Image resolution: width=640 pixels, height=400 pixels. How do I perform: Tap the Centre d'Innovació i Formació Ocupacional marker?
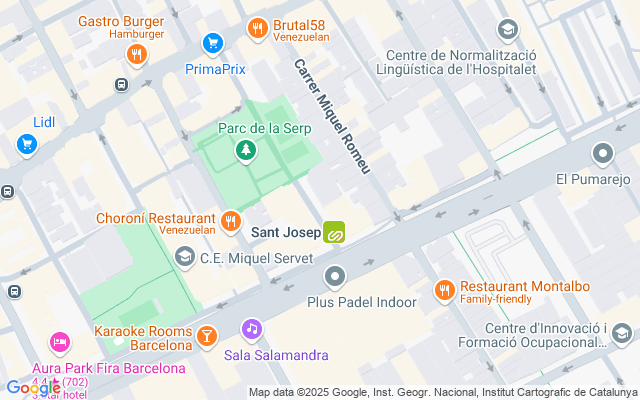[x=621, y=333]
